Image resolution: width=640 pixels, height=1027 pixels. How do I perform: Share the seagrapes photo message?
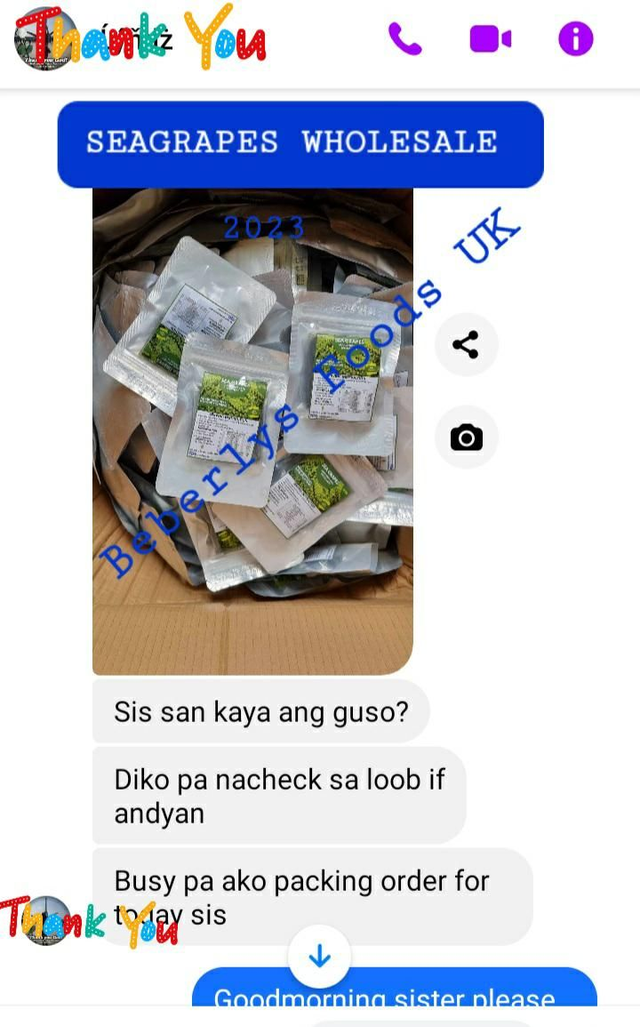click(x=466, y=345)
